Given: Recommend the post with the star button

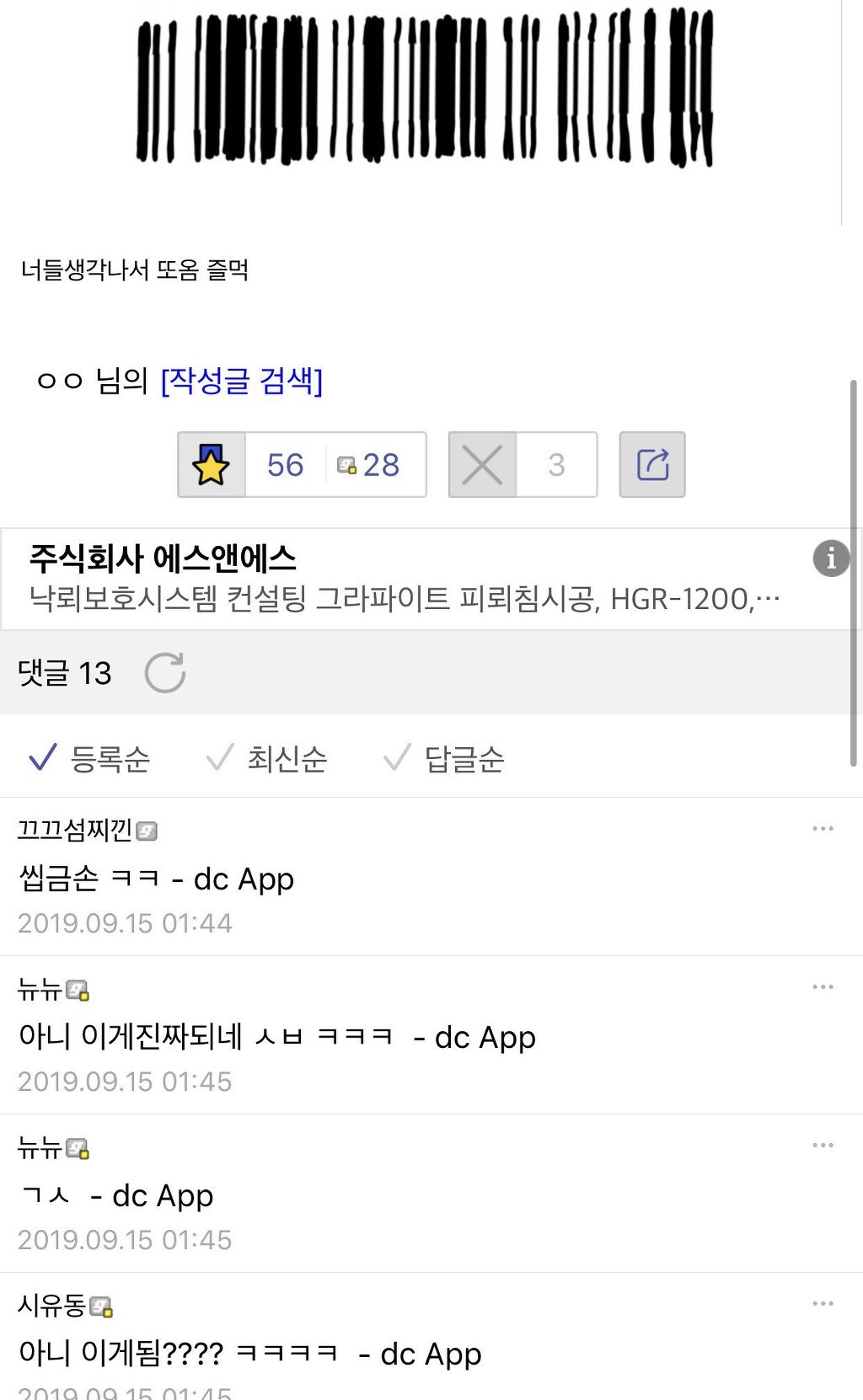Looking at the screenshot, I should (x=212, y=465).
